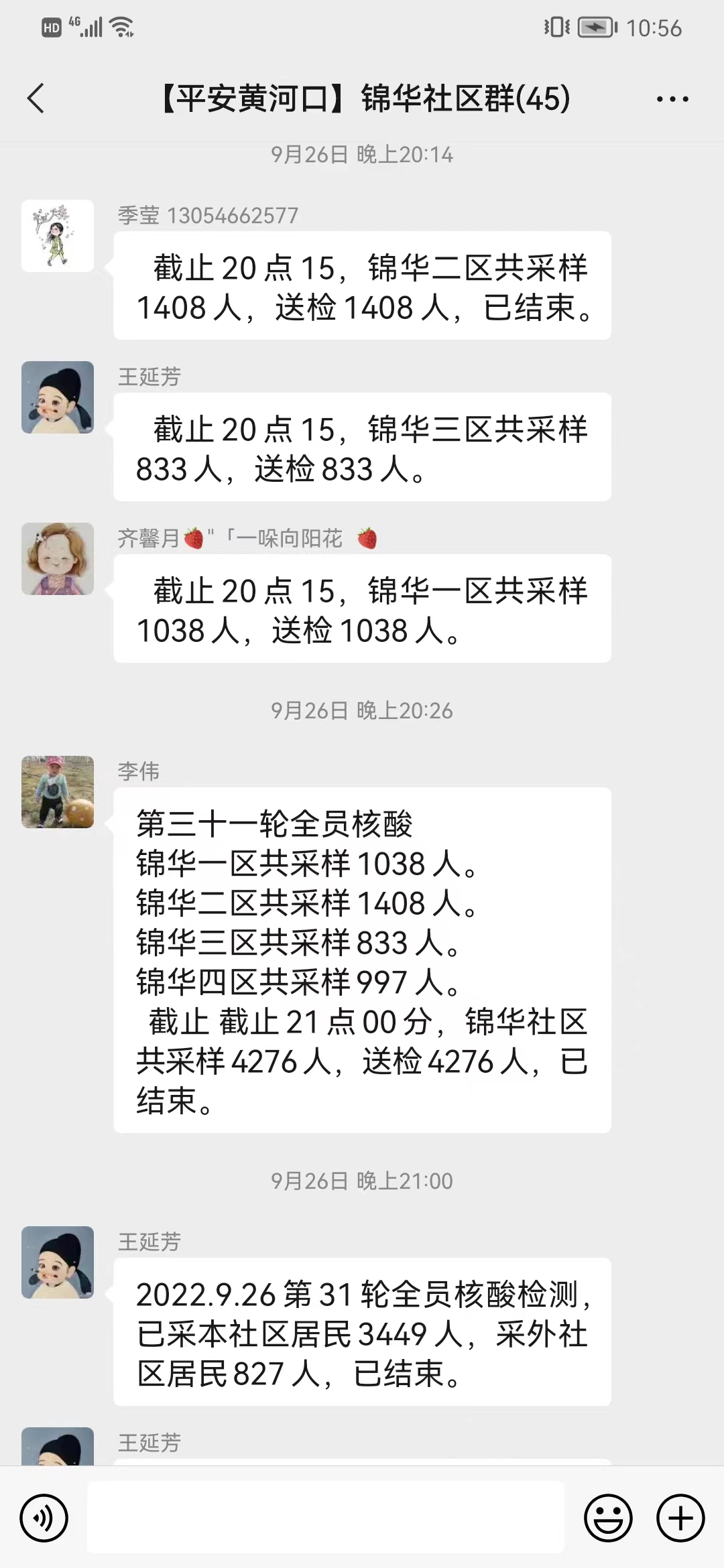
Task: Tap 王延芳's avatar beside the 833人 message
Action: [58, 397]
